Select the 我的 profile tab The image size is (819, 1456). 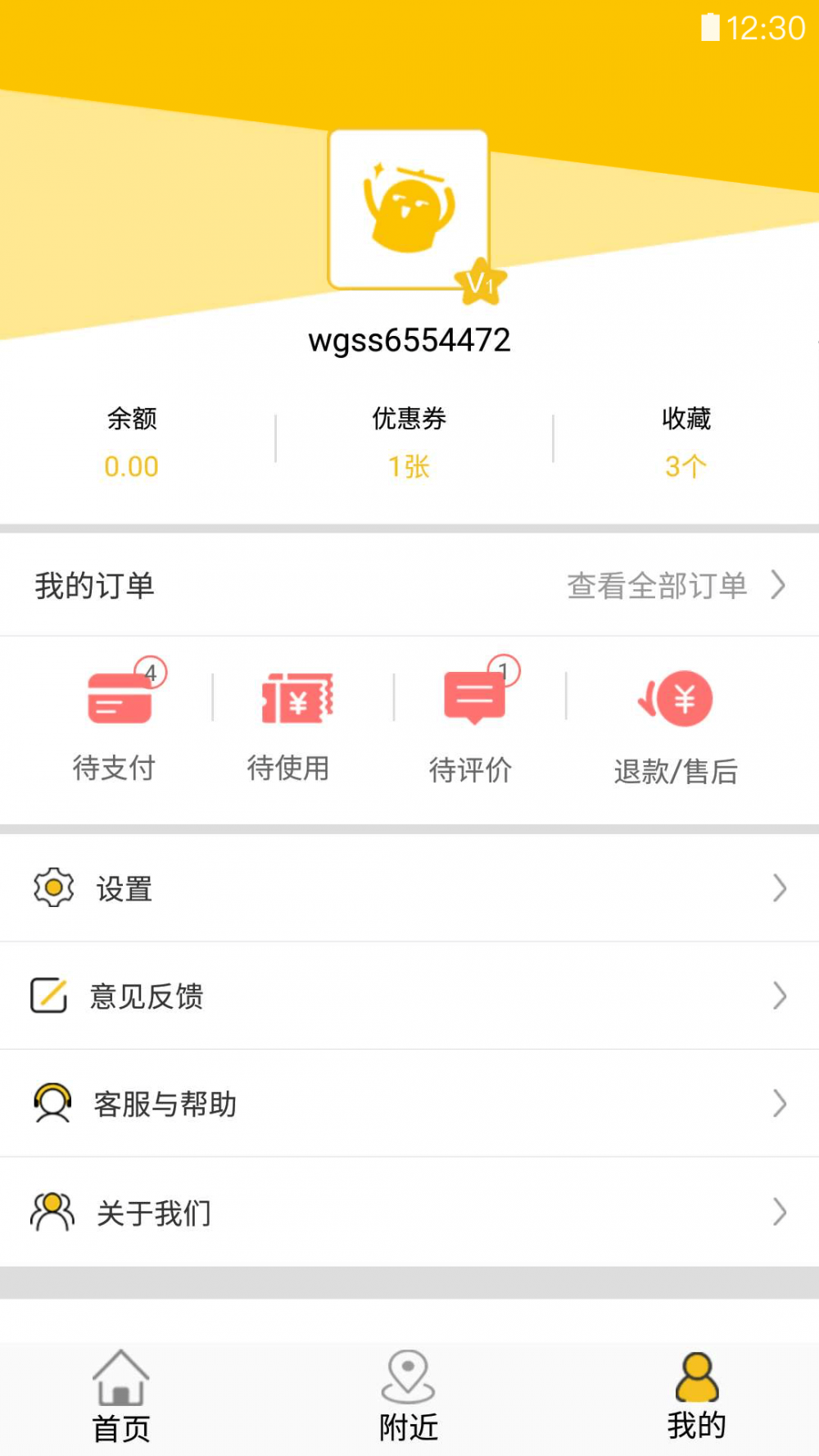697,1398
